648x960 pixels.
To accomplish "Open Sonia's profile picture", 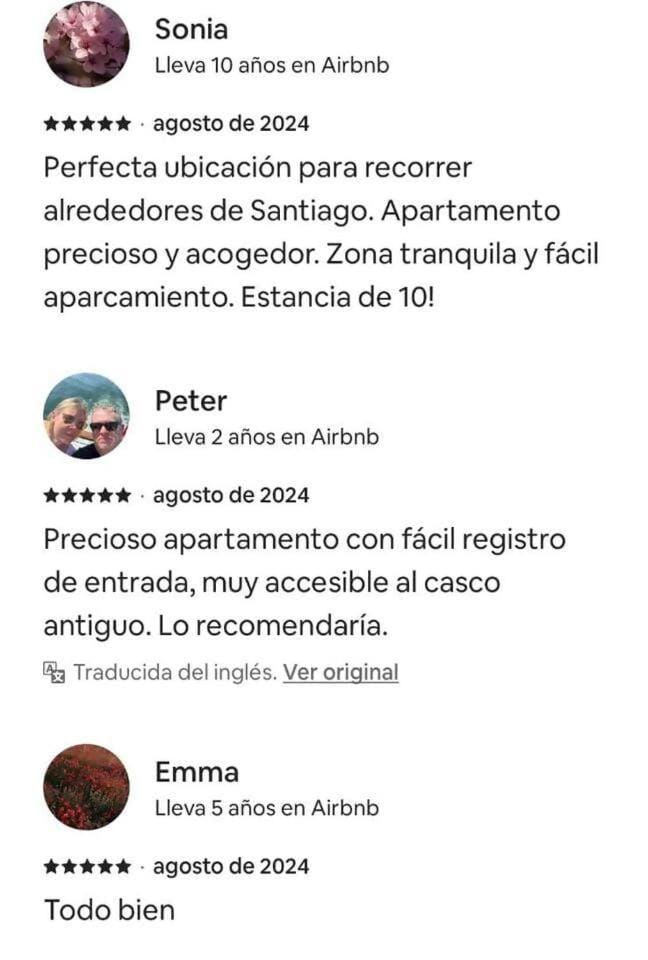I will pyautogui.click(x=86, y=44).
